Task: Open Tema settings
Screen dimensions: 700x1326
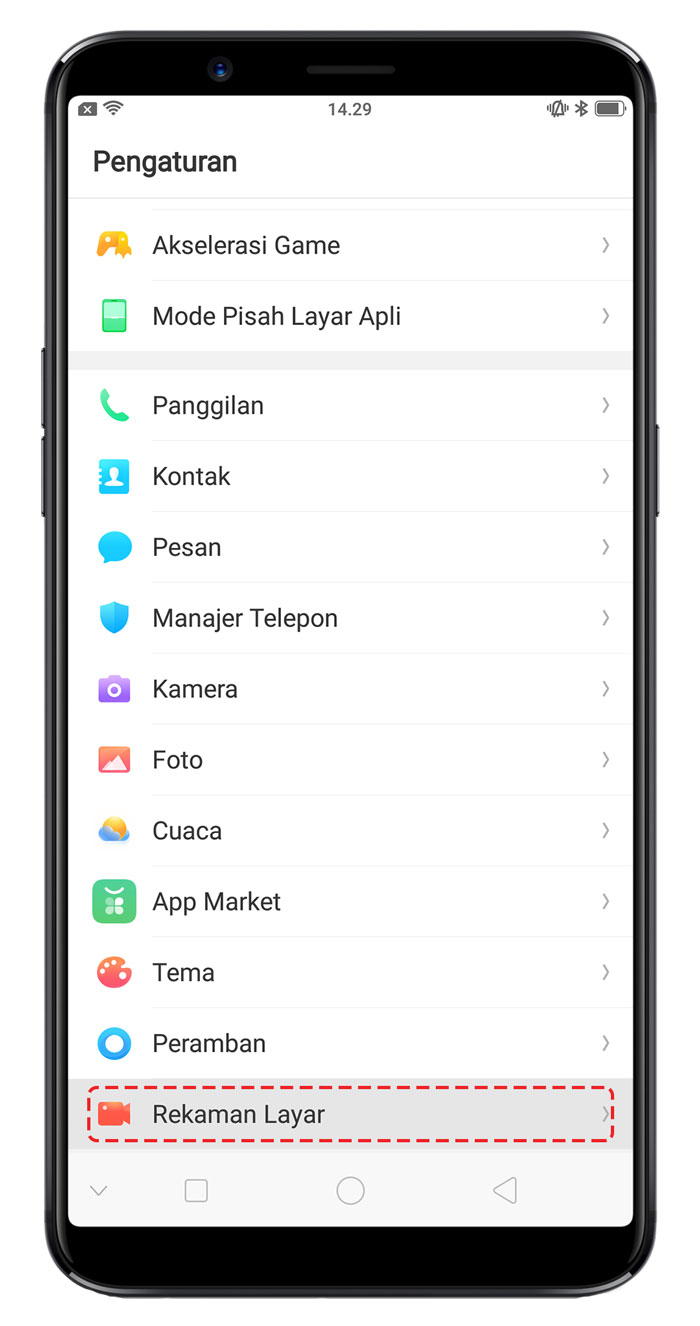Action: (x=350, y=973)
